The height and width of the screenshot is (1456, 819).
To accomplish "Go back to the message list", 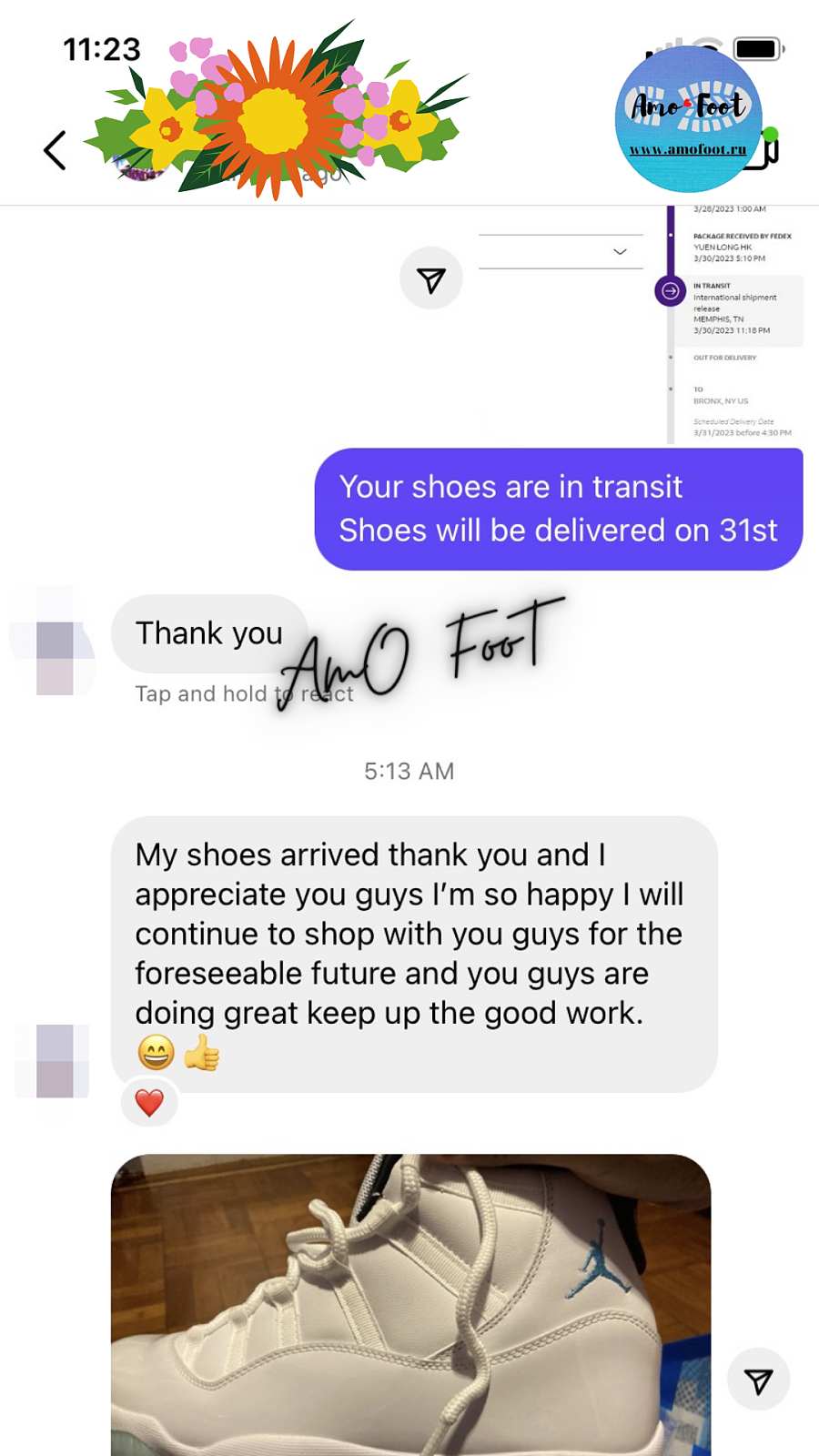I will click(55, 150).
